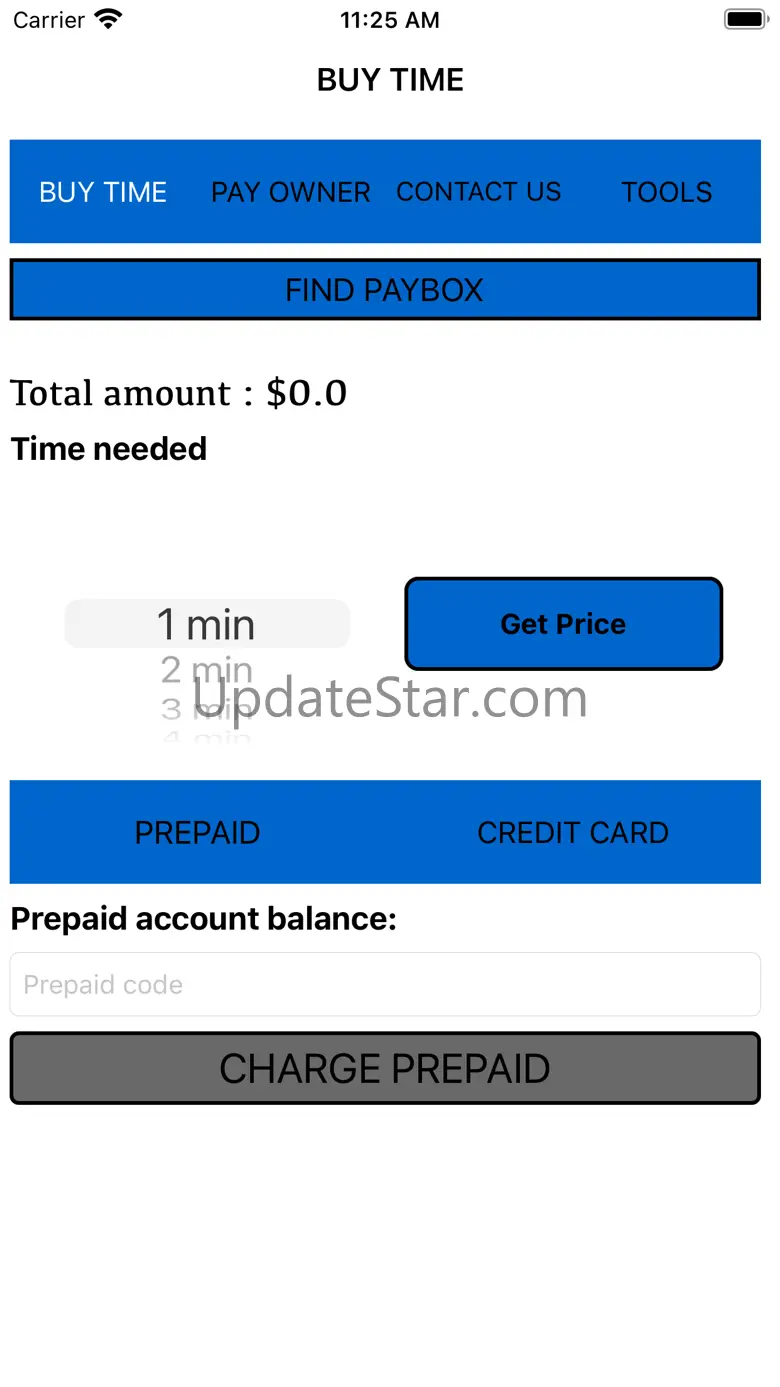The width and height of the screenshot is (780, 1387).
Task: Focus the Prepaid code field
Action: pyautogui.click(x=385, y=985)
